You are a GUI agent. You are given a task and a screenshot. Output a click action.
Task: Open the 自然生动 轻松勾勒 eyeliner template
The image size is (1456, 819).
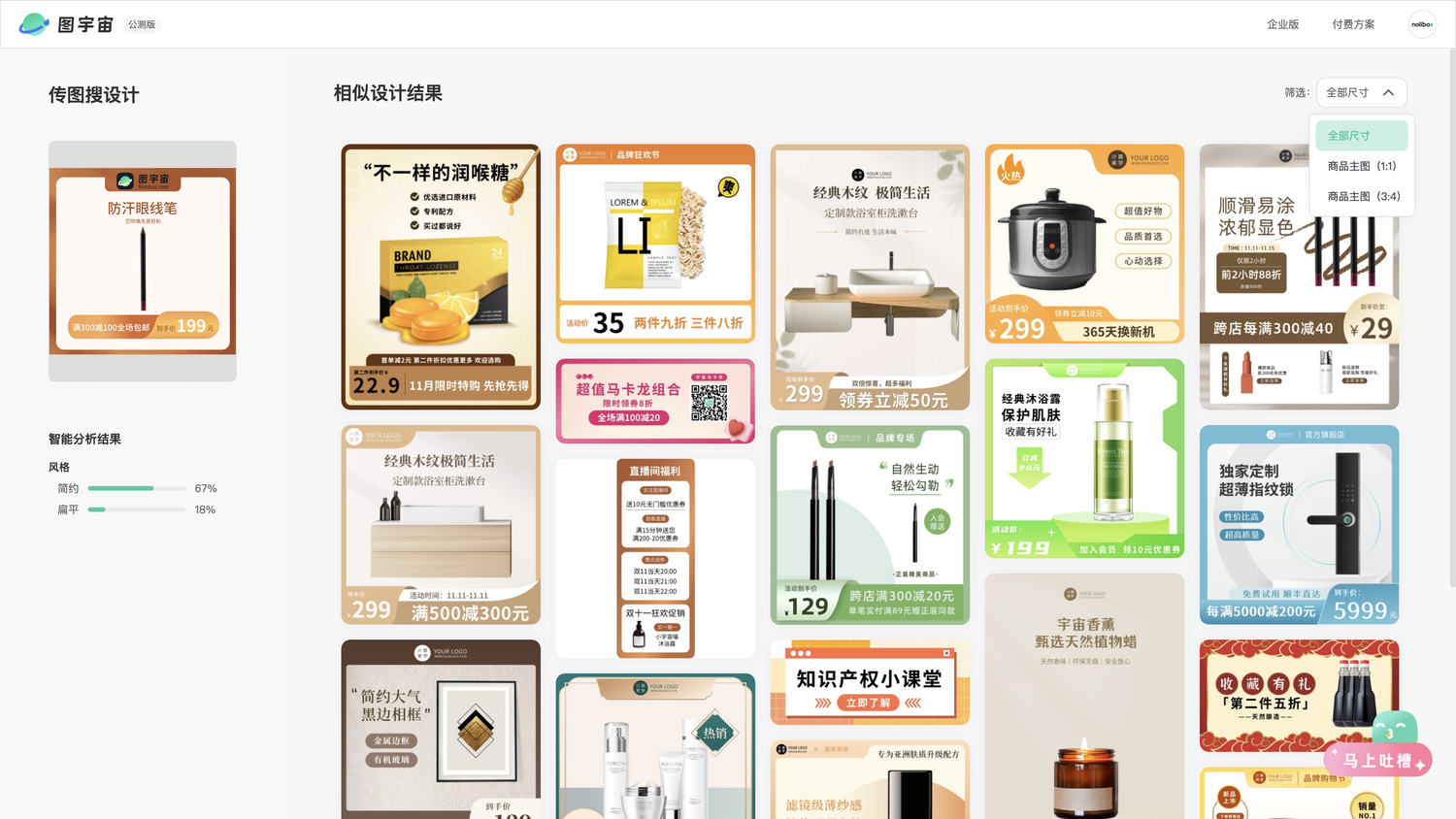870,524
